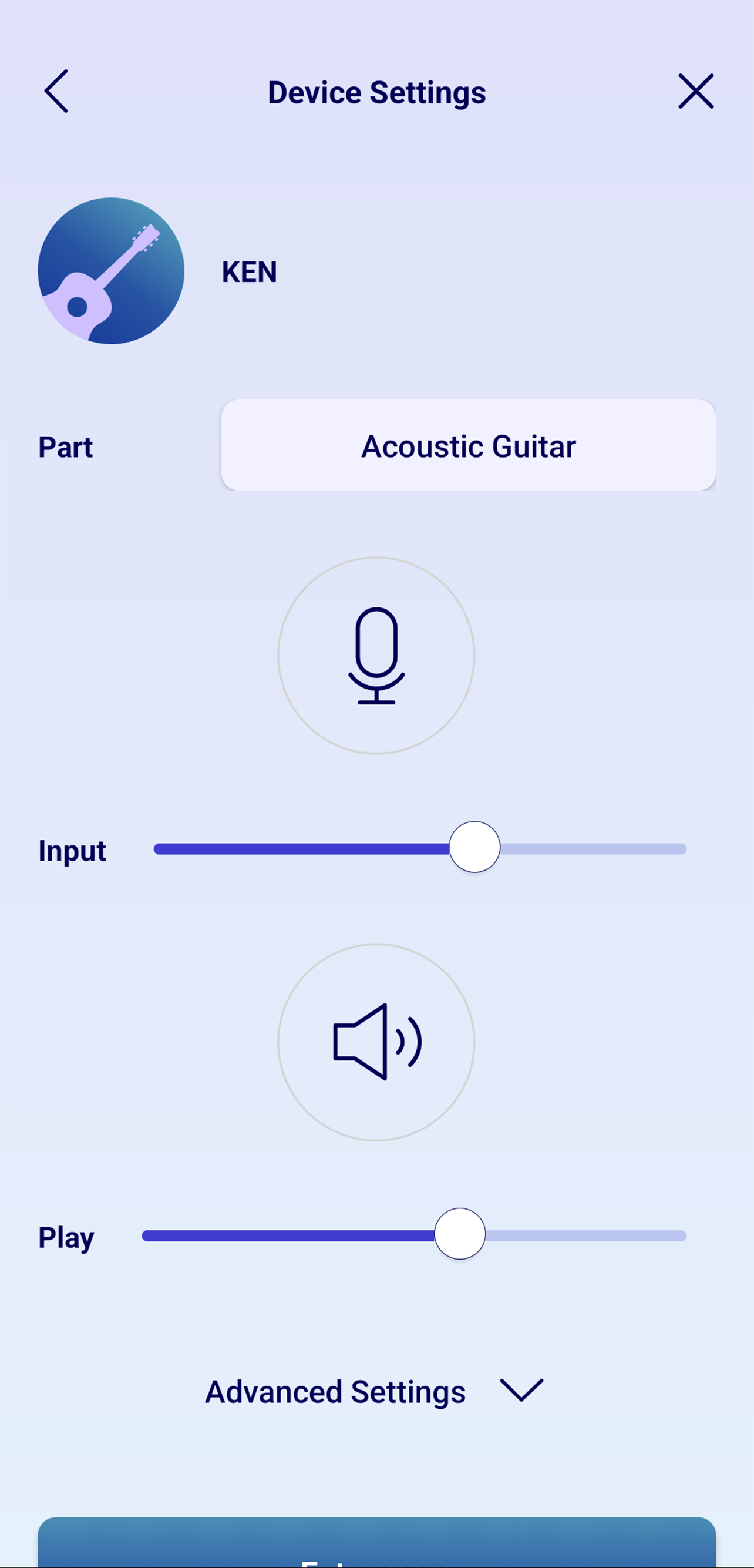Viewport: 754px width, 1568px height.
Task: Close the Device Settings screen
Action: [696, 91]
